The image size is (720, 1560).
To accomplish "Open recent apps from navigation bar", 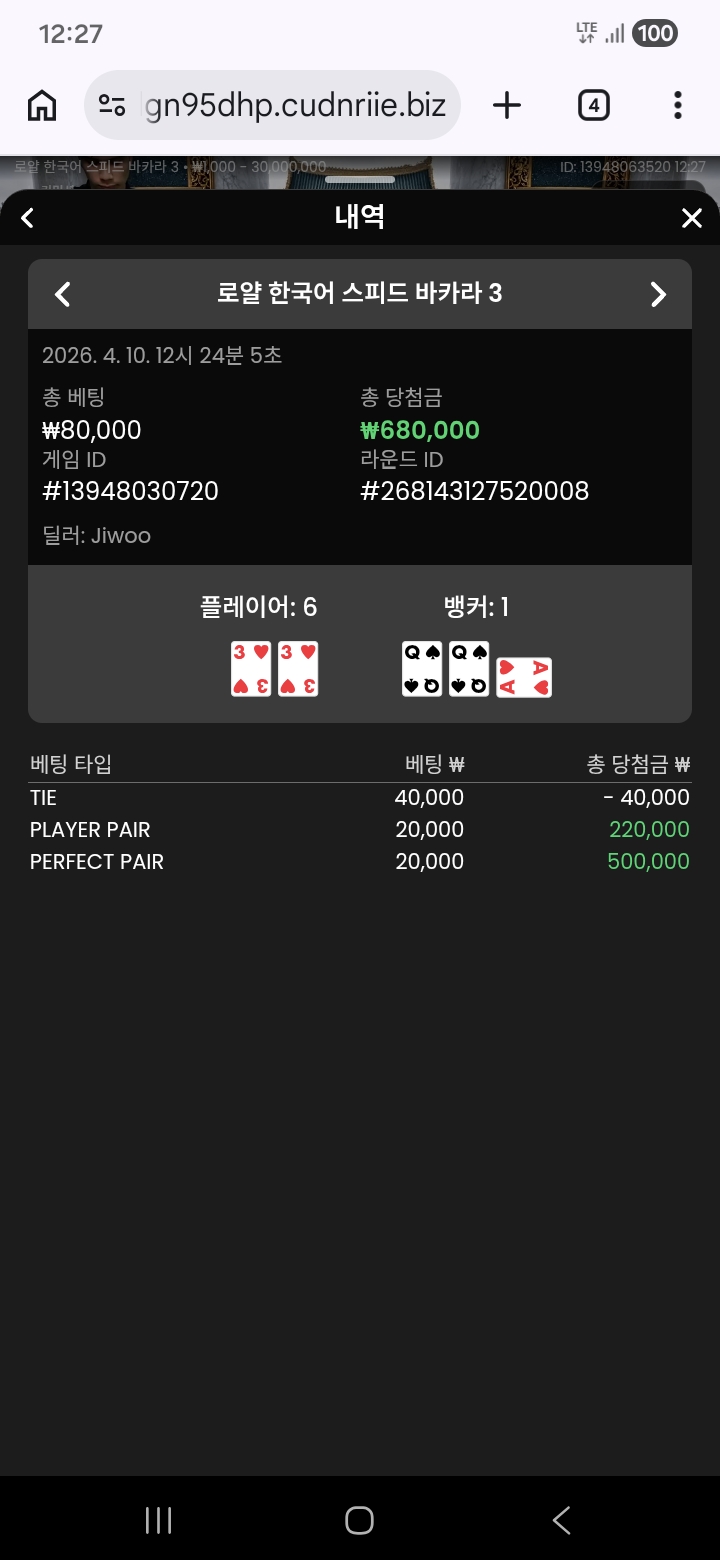I will click(158, 1520).
